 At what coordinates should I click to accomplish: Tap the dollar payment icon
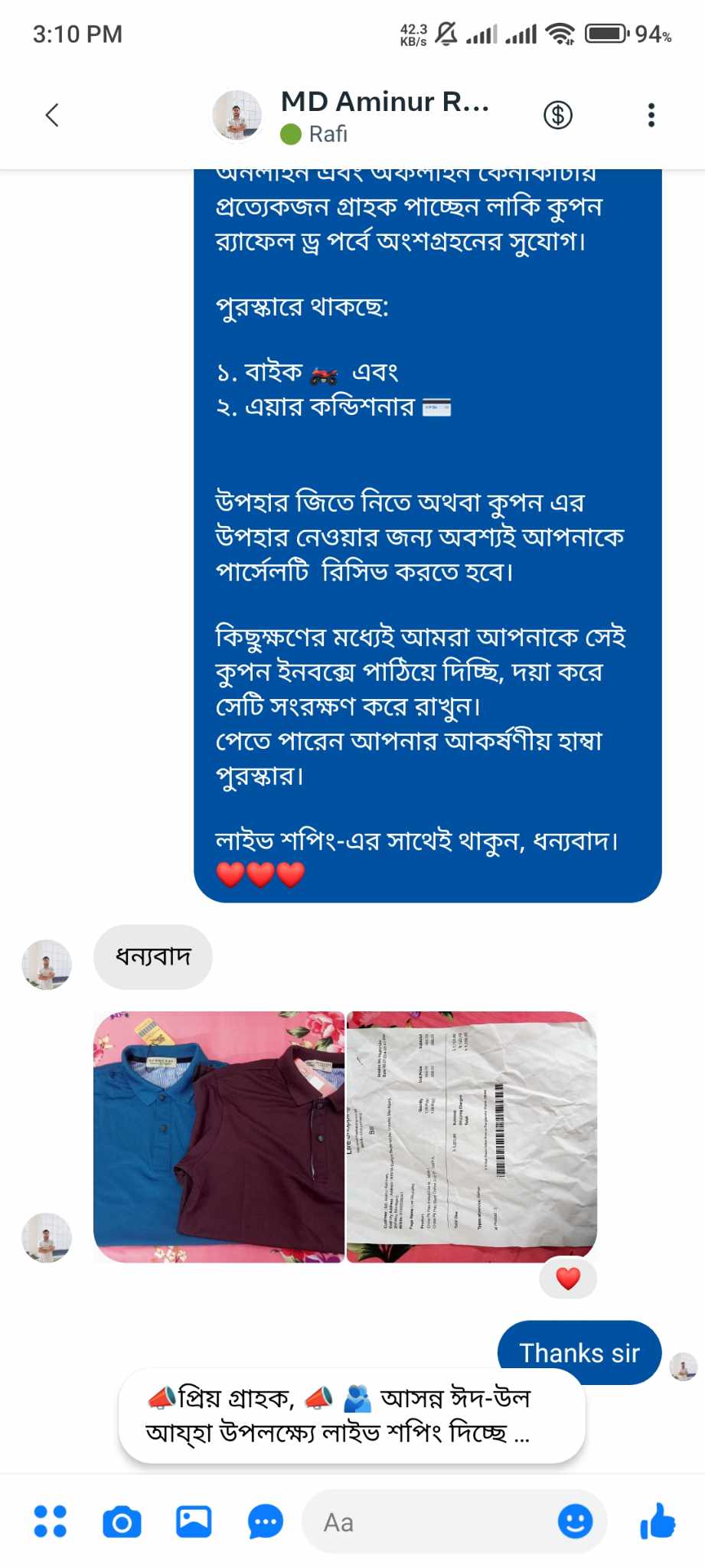[558, 115]
